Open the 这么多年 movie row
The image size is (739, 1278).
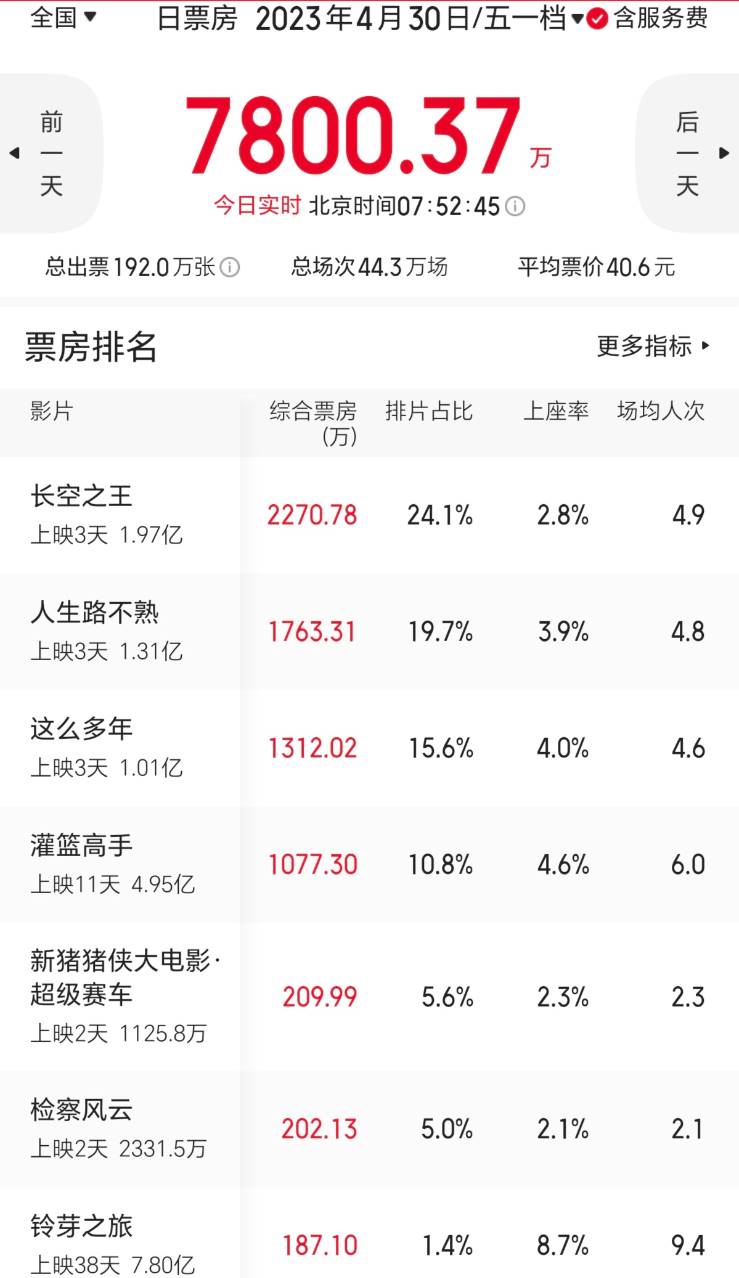[369, 748]
